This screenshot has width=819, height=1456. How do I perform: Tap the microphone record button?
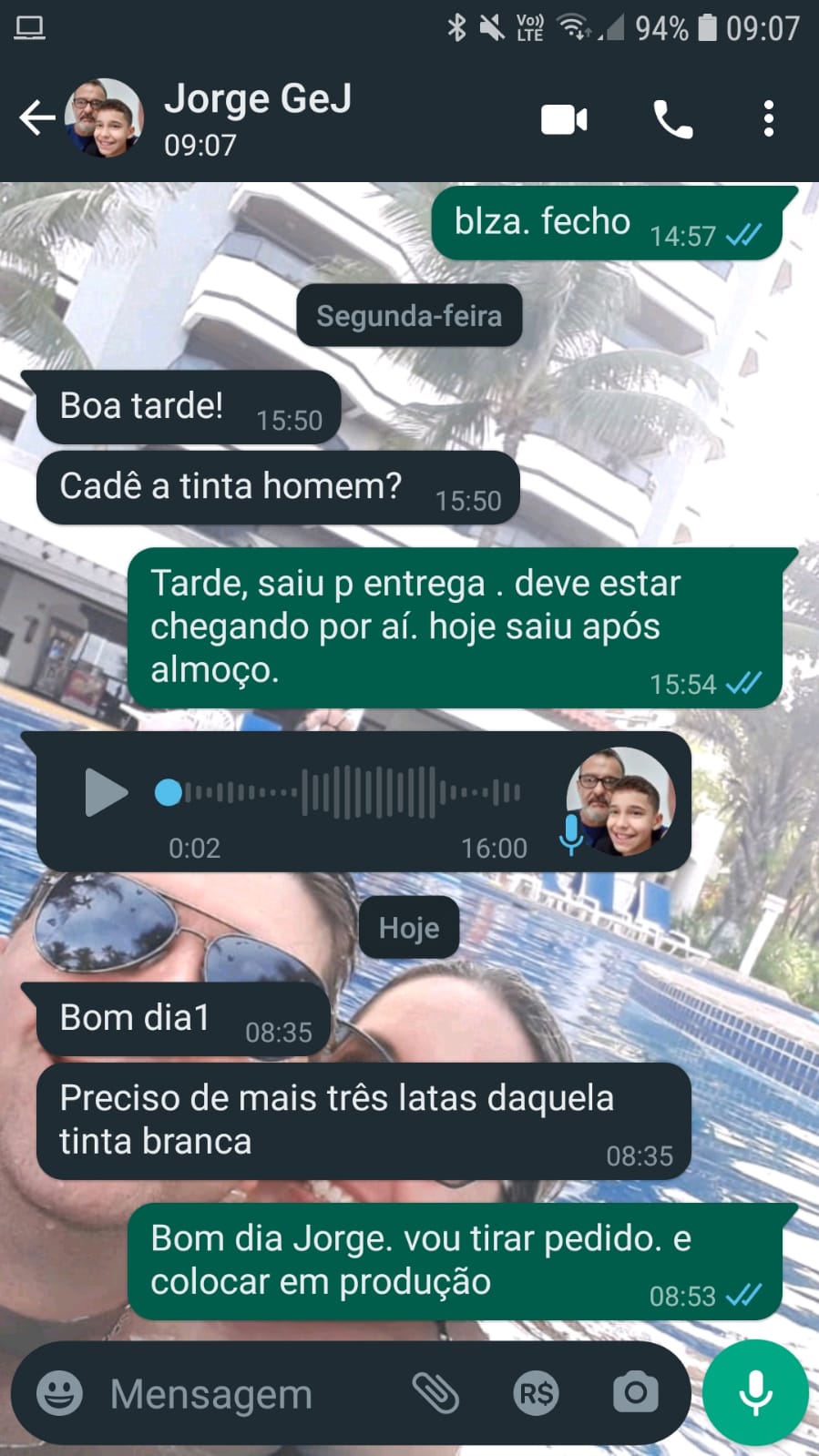point(755,1393)
